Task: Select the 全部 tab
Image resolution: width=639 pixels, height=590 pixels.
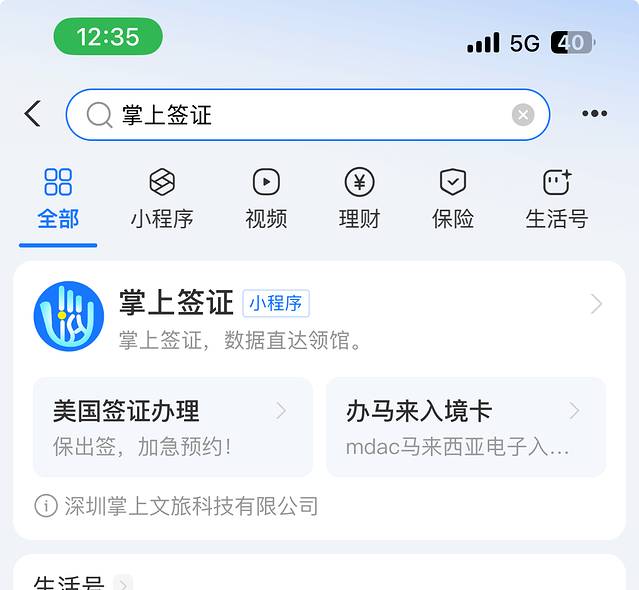Action: pyautogui.click(x=58, y=200)
